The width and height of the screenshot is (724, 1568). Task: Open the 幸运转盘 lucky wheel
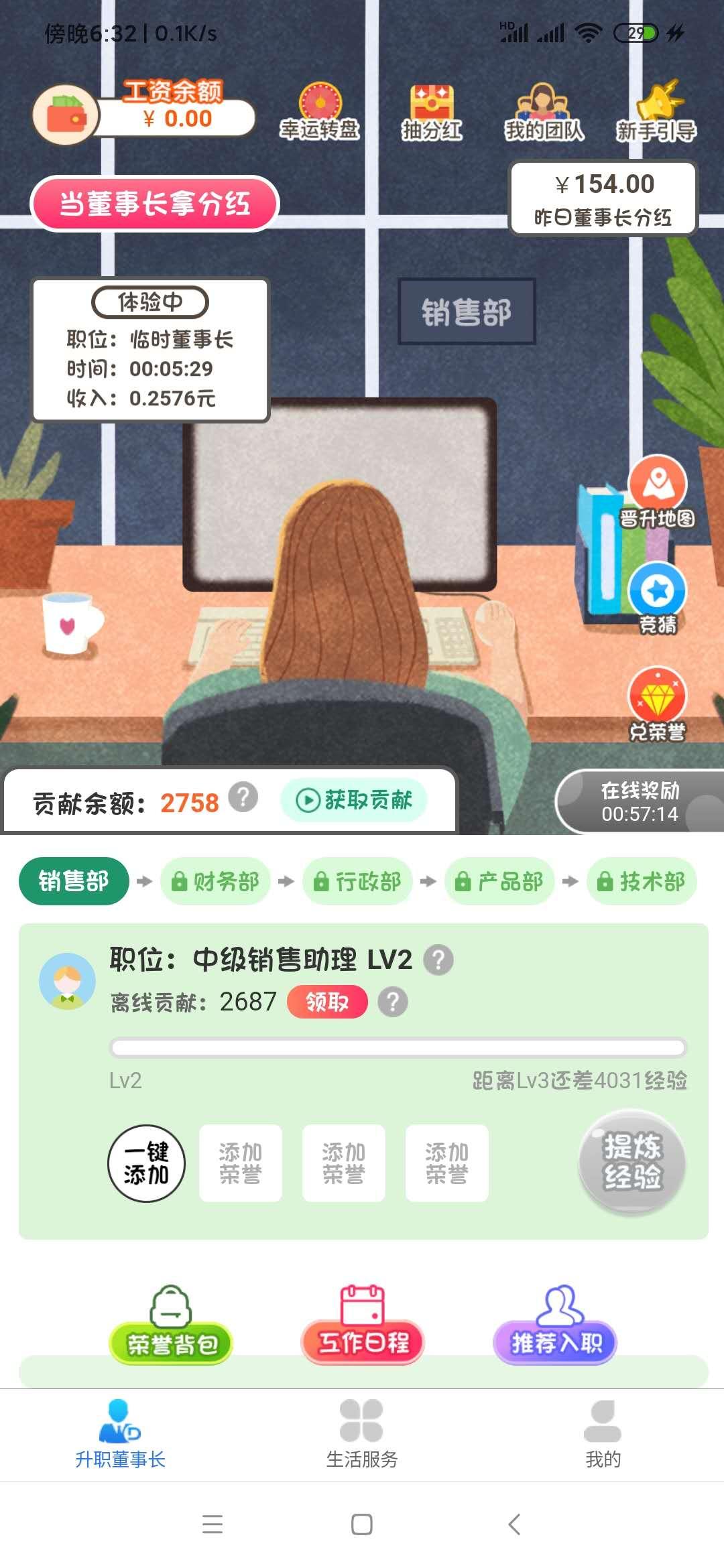coord(320,112)
